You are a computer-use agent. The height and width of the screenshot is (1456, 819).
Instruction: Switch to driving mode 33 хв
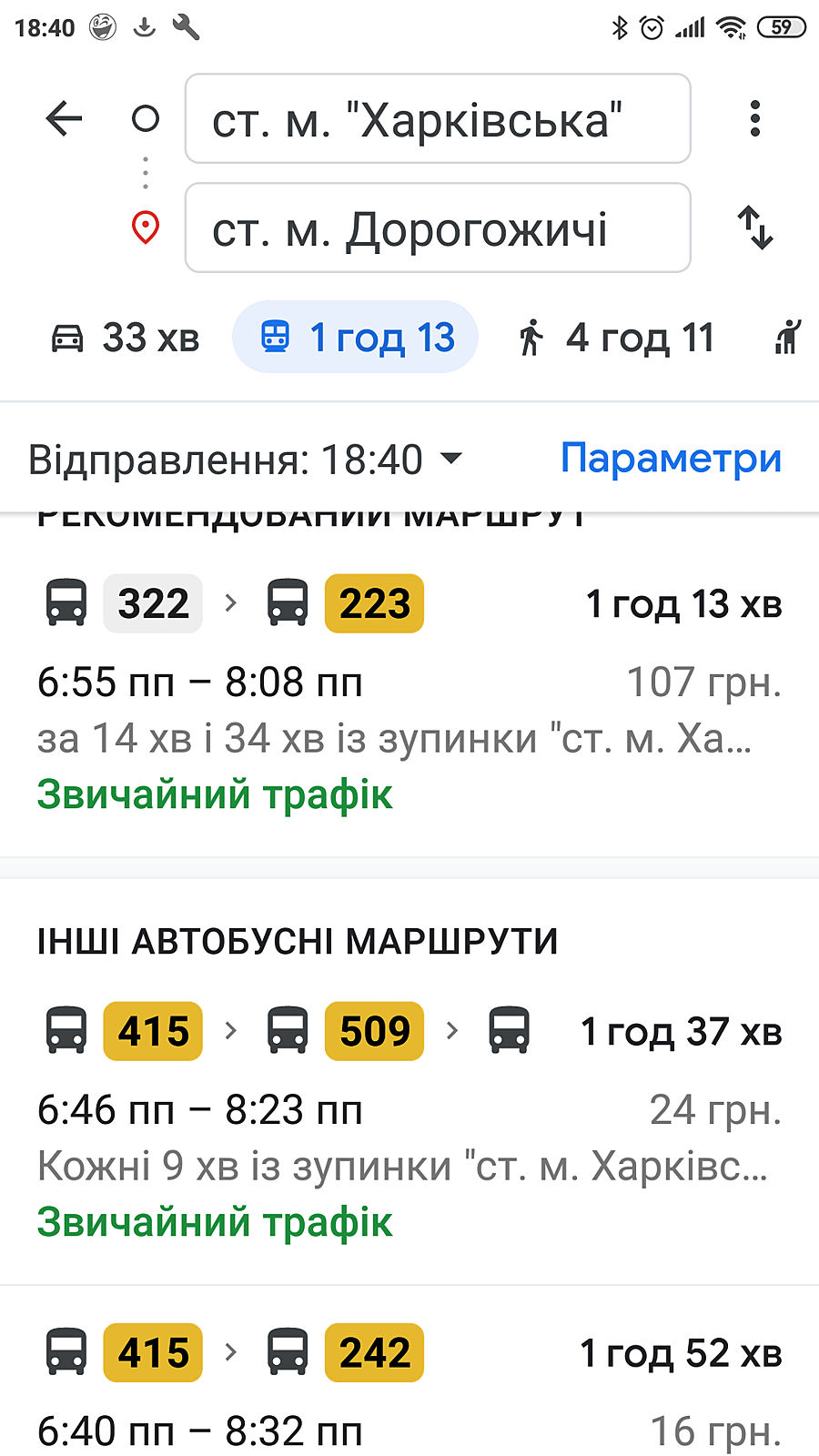coord(125,338)
